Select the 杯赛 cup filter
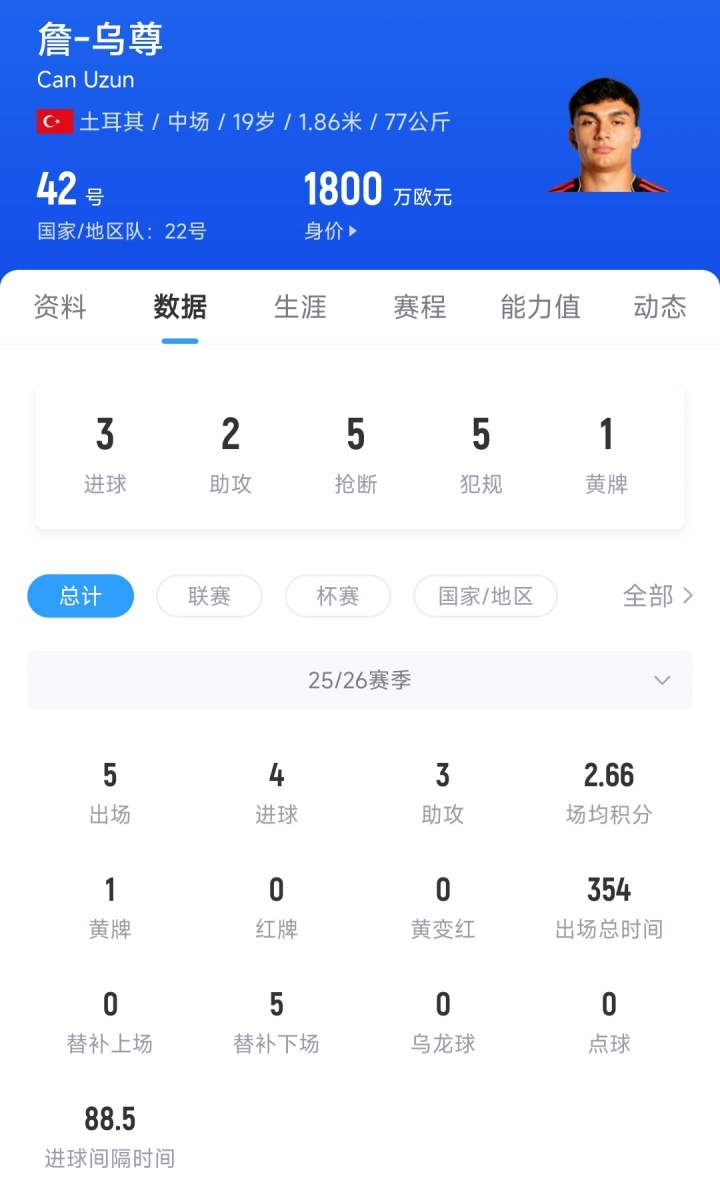The image size is (720, 1182). (x=337, y=596)
